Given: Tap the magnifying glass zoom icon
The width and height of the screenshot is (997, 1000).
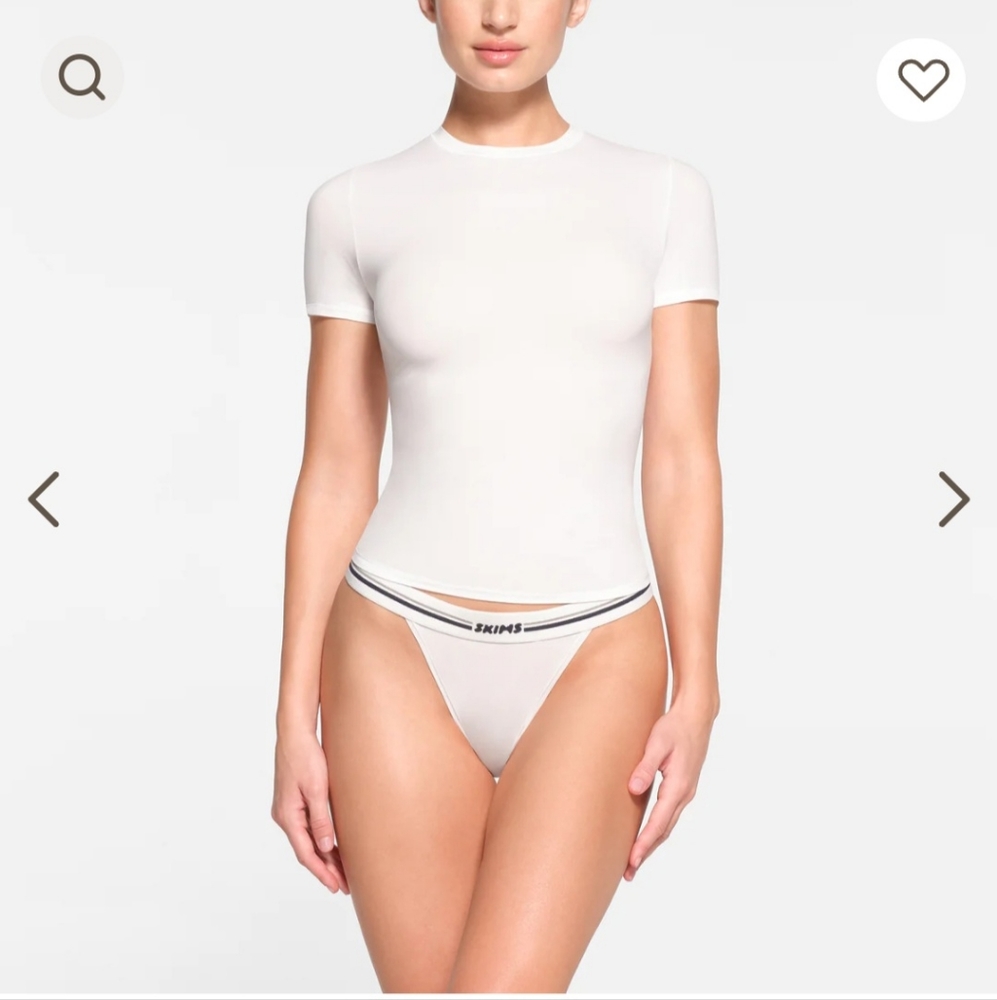Looking at the screenshot, I should [81, 77].
